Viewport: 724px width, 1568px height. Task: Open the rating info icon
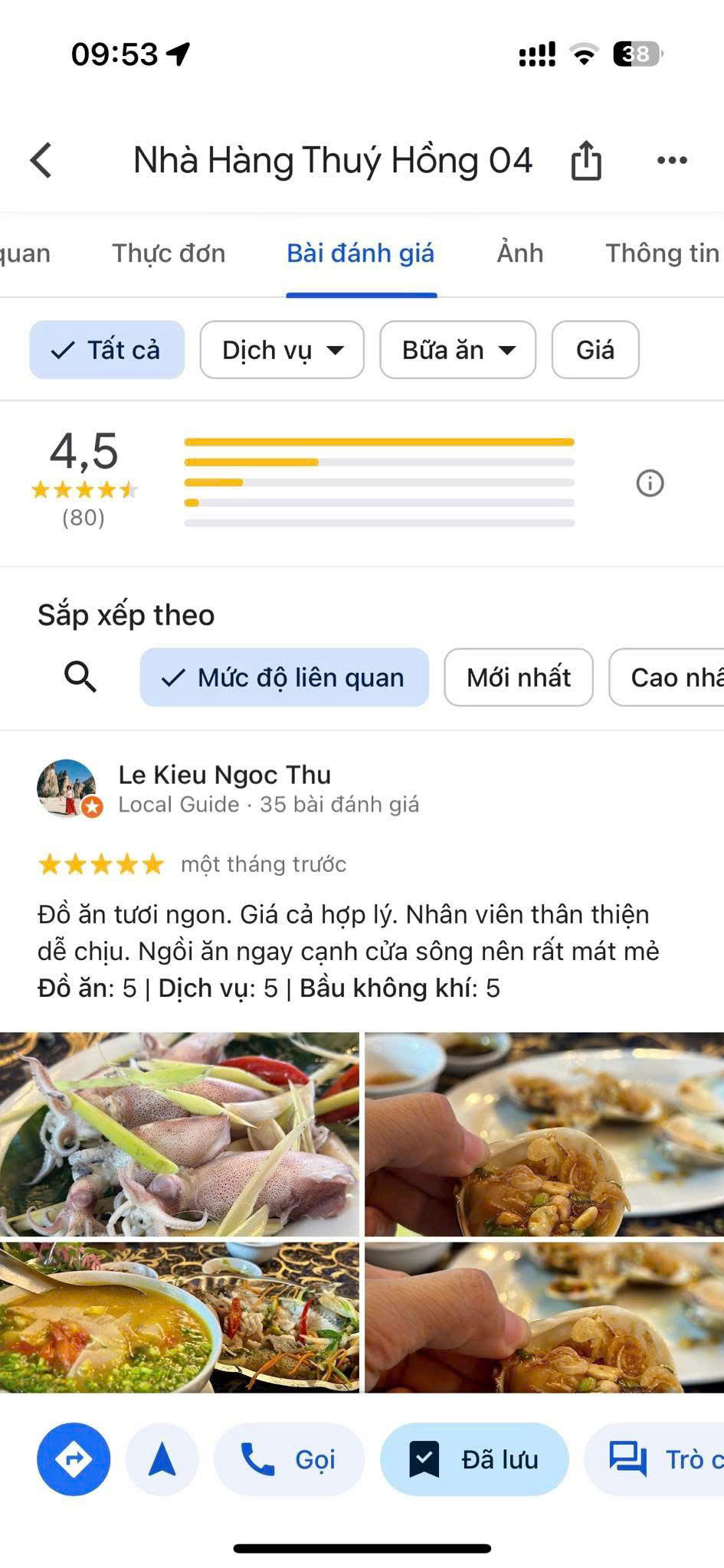coord(650,483)
